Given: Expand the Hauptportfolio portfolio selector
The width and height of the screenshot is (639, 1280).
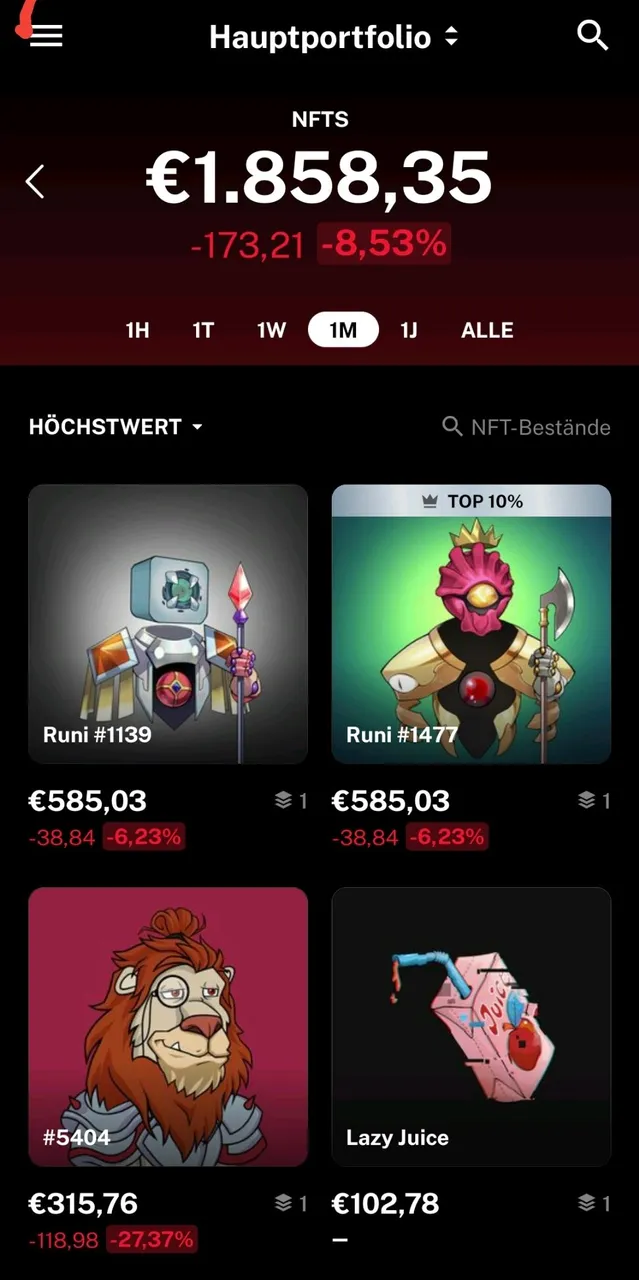Looking at the screenshot, I should [333, 38].
